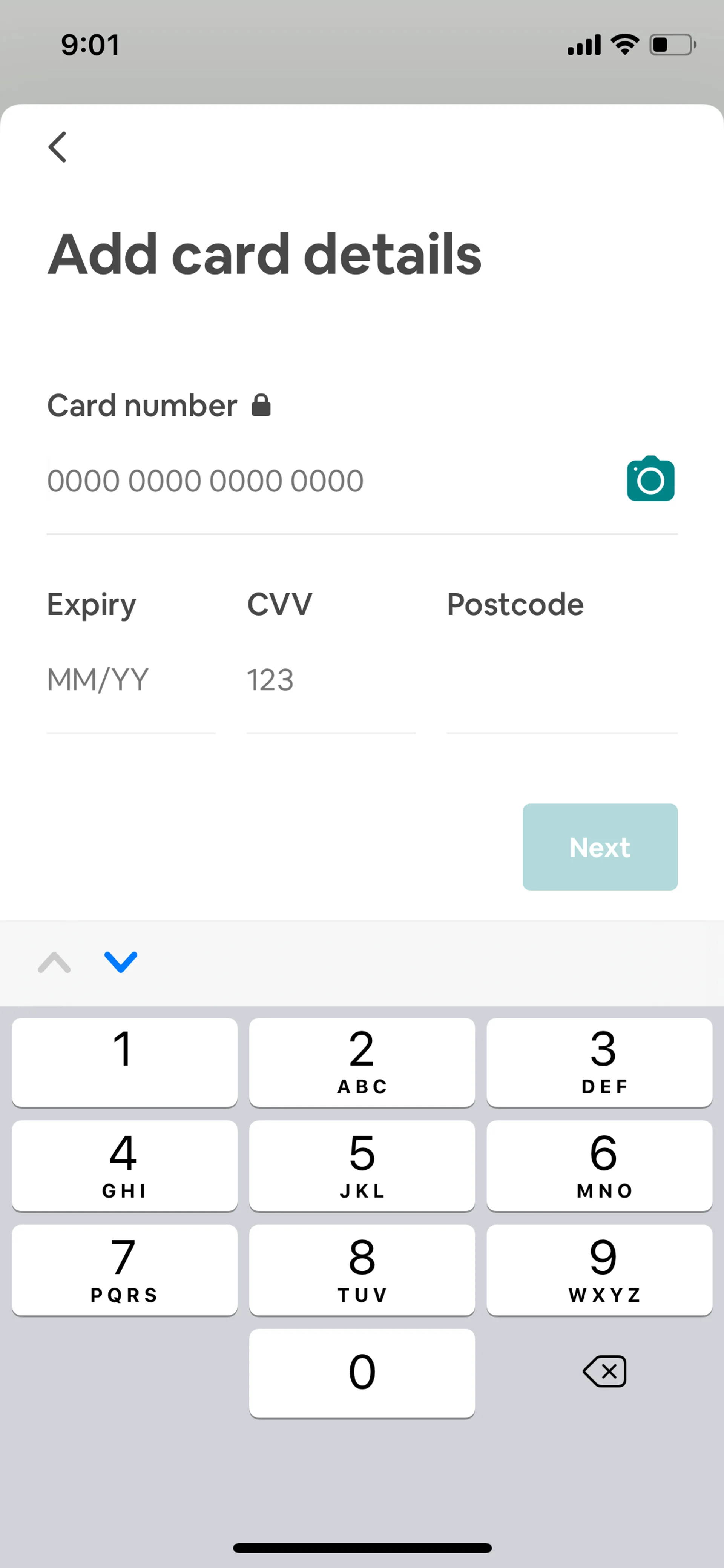Screen dimensions: 724x1568
Task: Go back from Add card details
Action: [x=58, y=147]
